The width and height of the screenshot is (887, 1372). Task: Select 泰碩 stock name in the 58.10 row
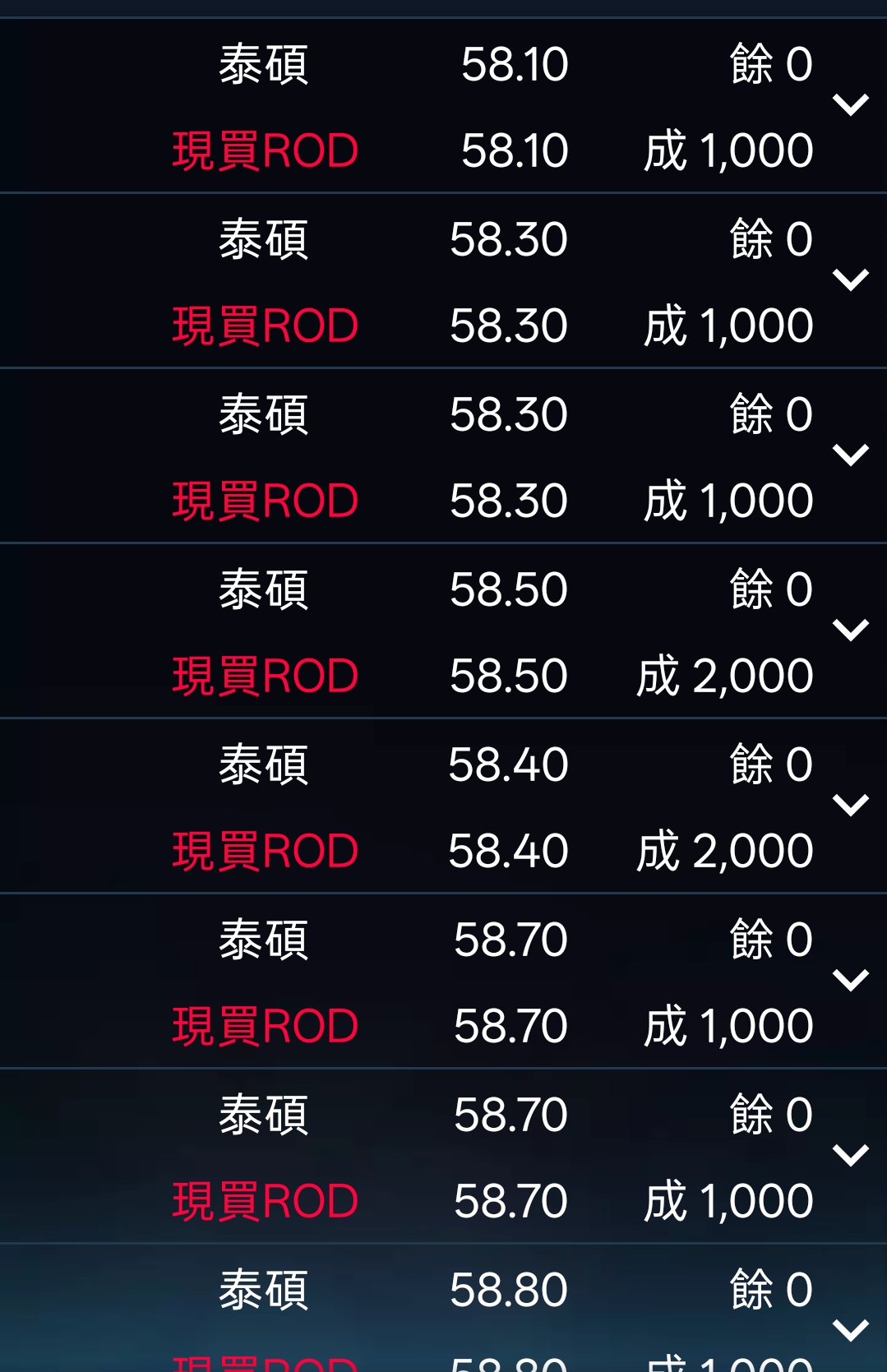pos(264,66)
